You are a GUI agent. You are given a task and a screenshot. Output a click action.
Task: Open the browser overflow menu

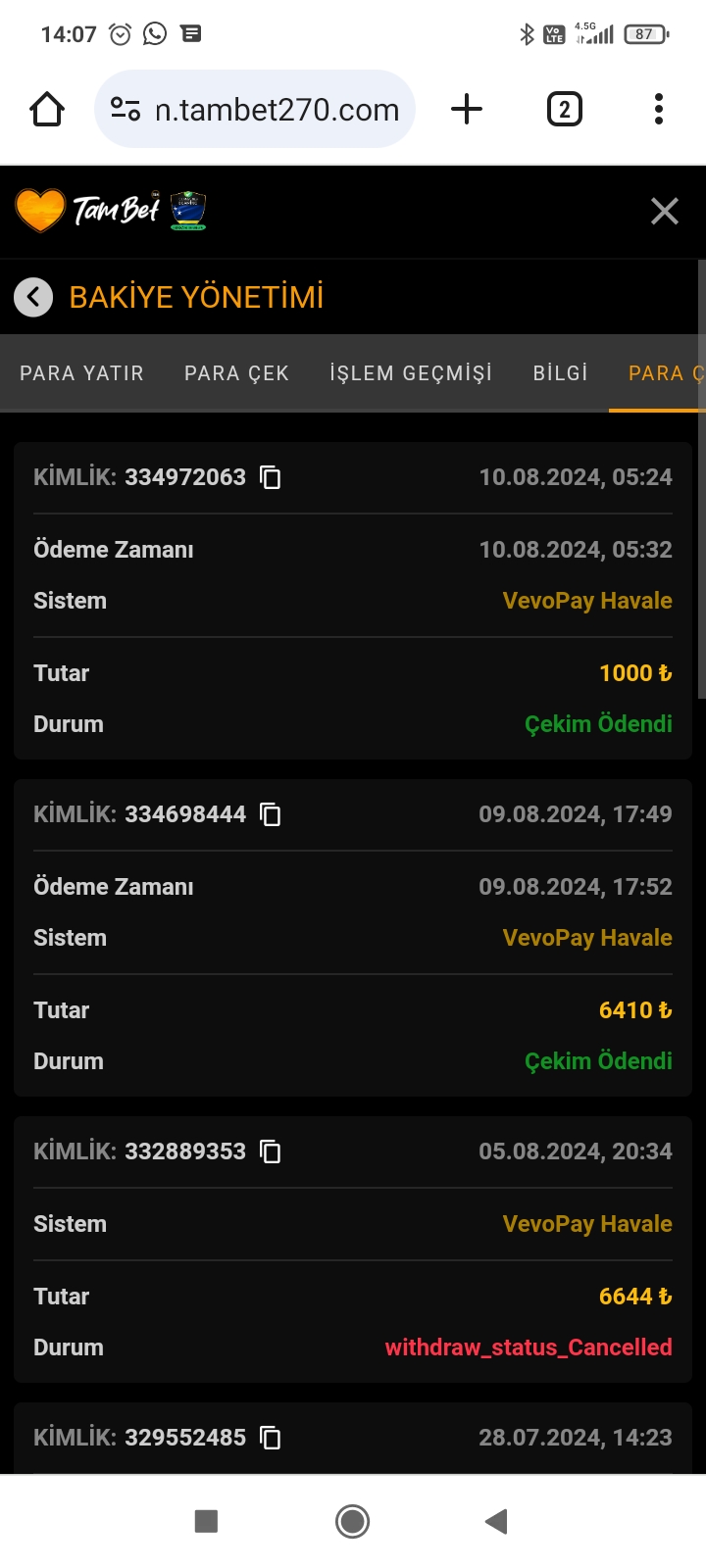659,110
